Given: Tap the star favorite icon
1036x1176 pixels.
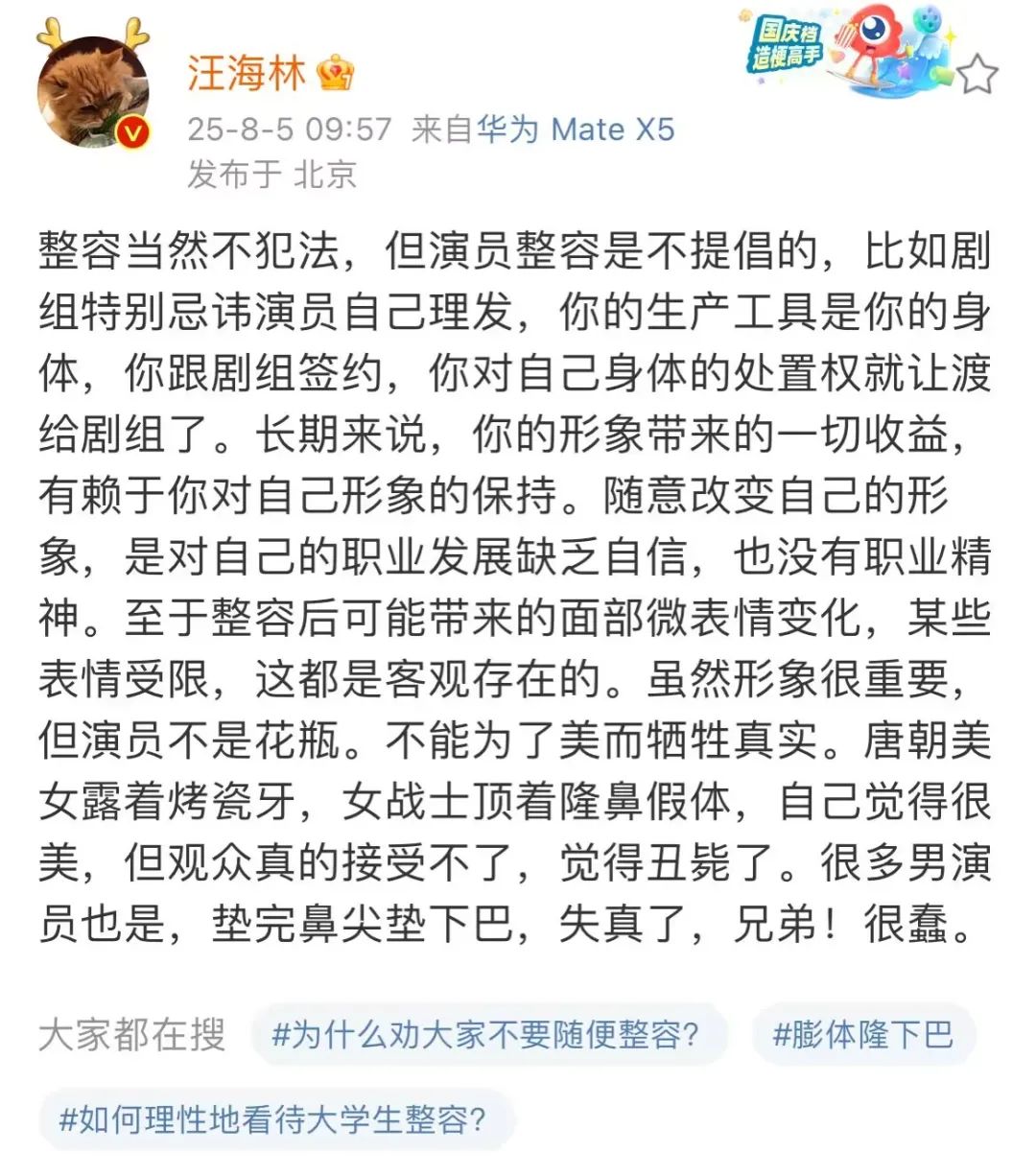Looking at the screenshot, I should (x=977, y=75).
